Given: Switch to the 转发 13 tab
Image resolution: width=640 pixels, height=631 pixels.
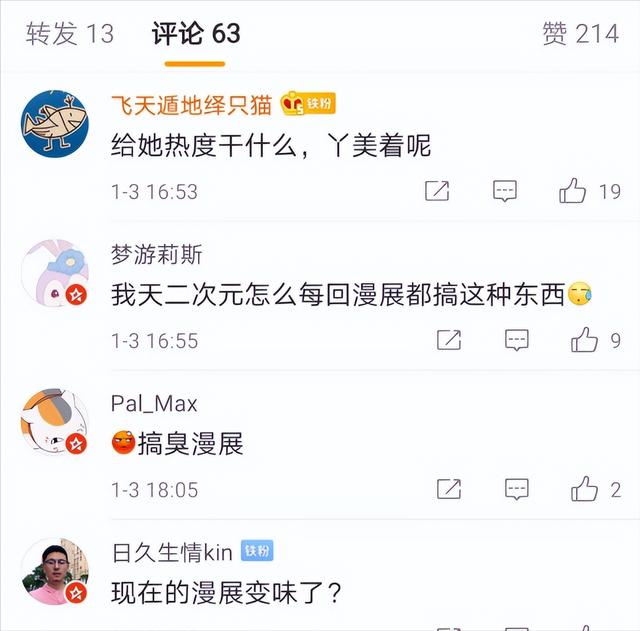Looking at the screenshot, I should click(x=70, y=34).
